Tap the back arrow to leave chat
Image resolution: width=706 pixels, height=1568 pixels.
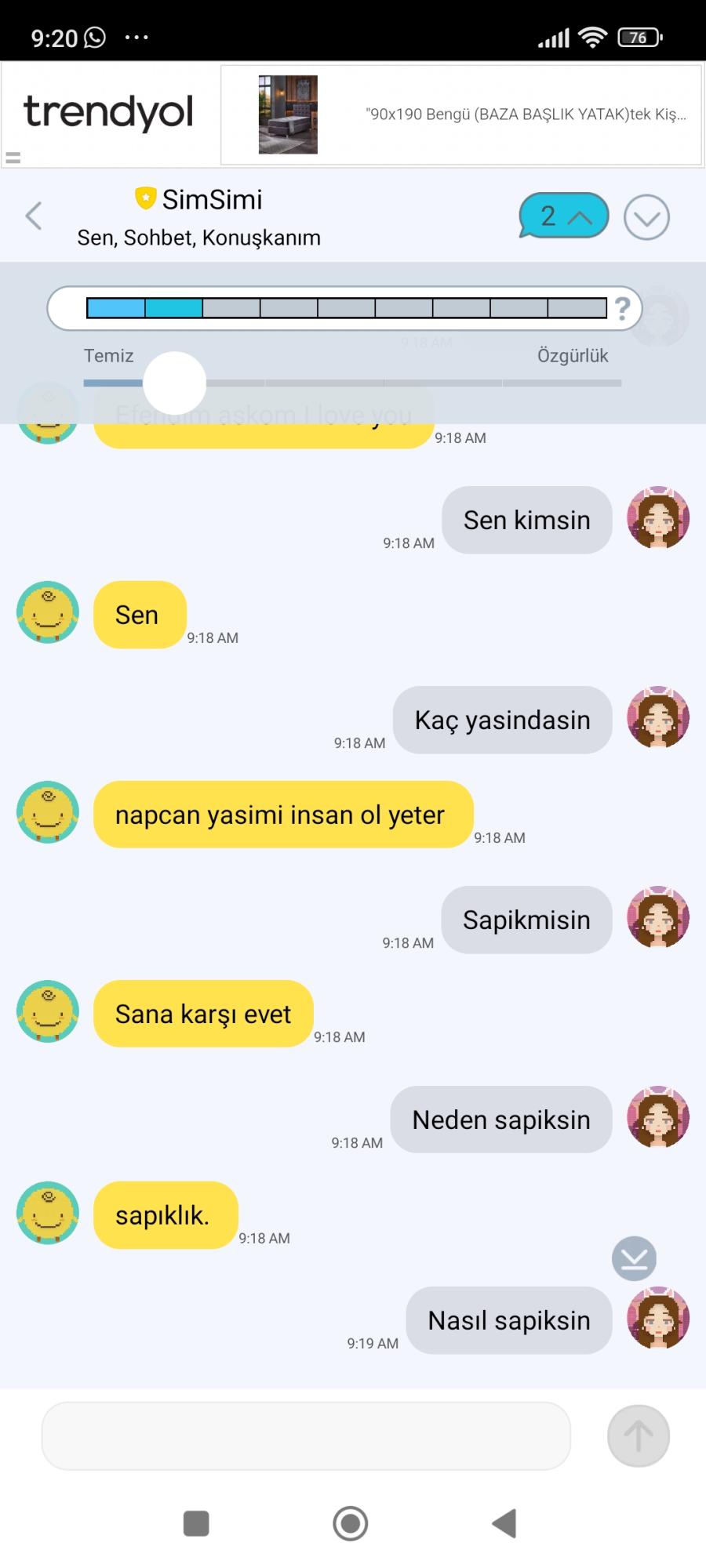pyautogui.click(x=34, y=216)
